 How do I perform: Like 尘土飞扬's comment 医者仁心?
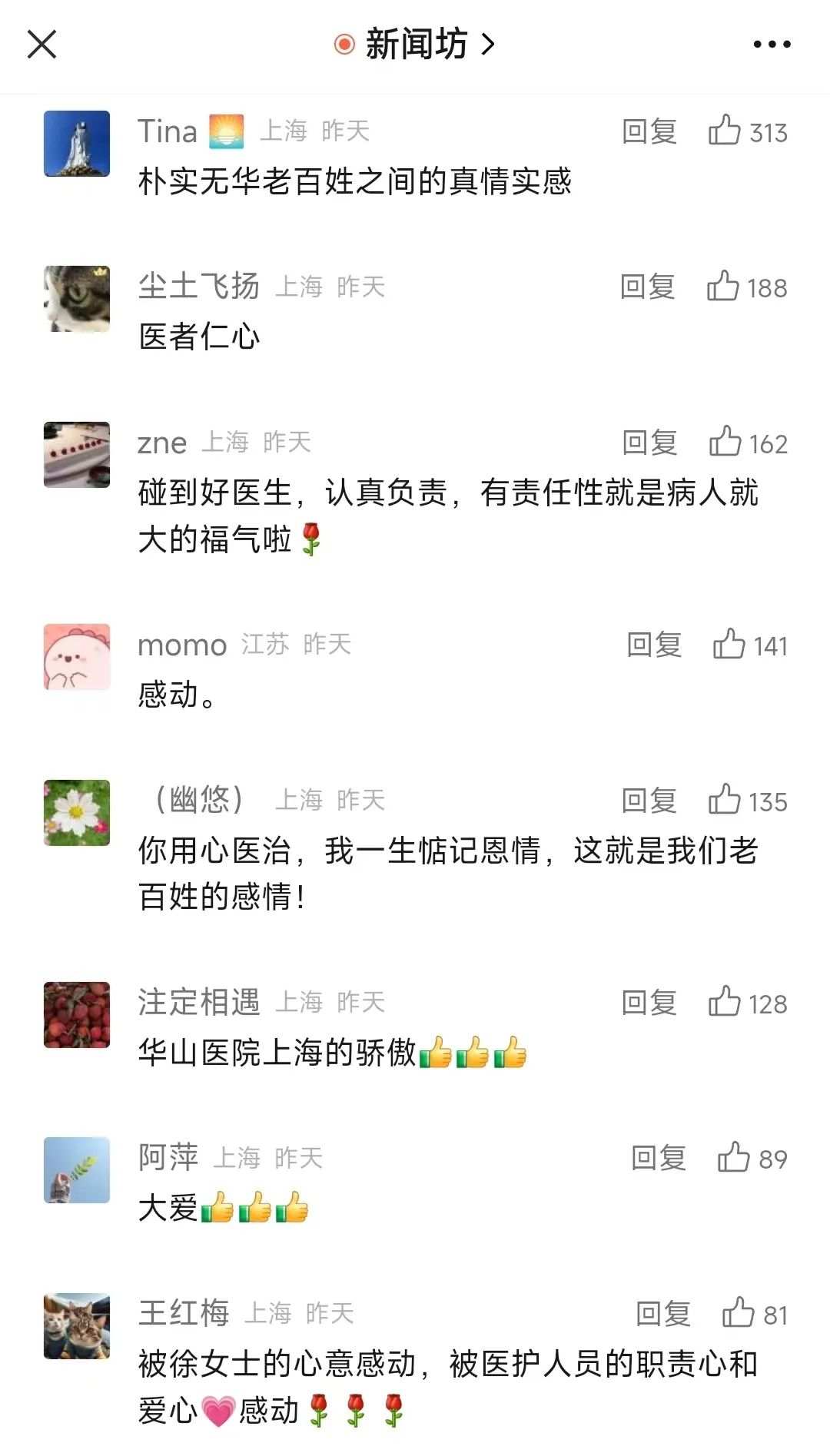723,287
